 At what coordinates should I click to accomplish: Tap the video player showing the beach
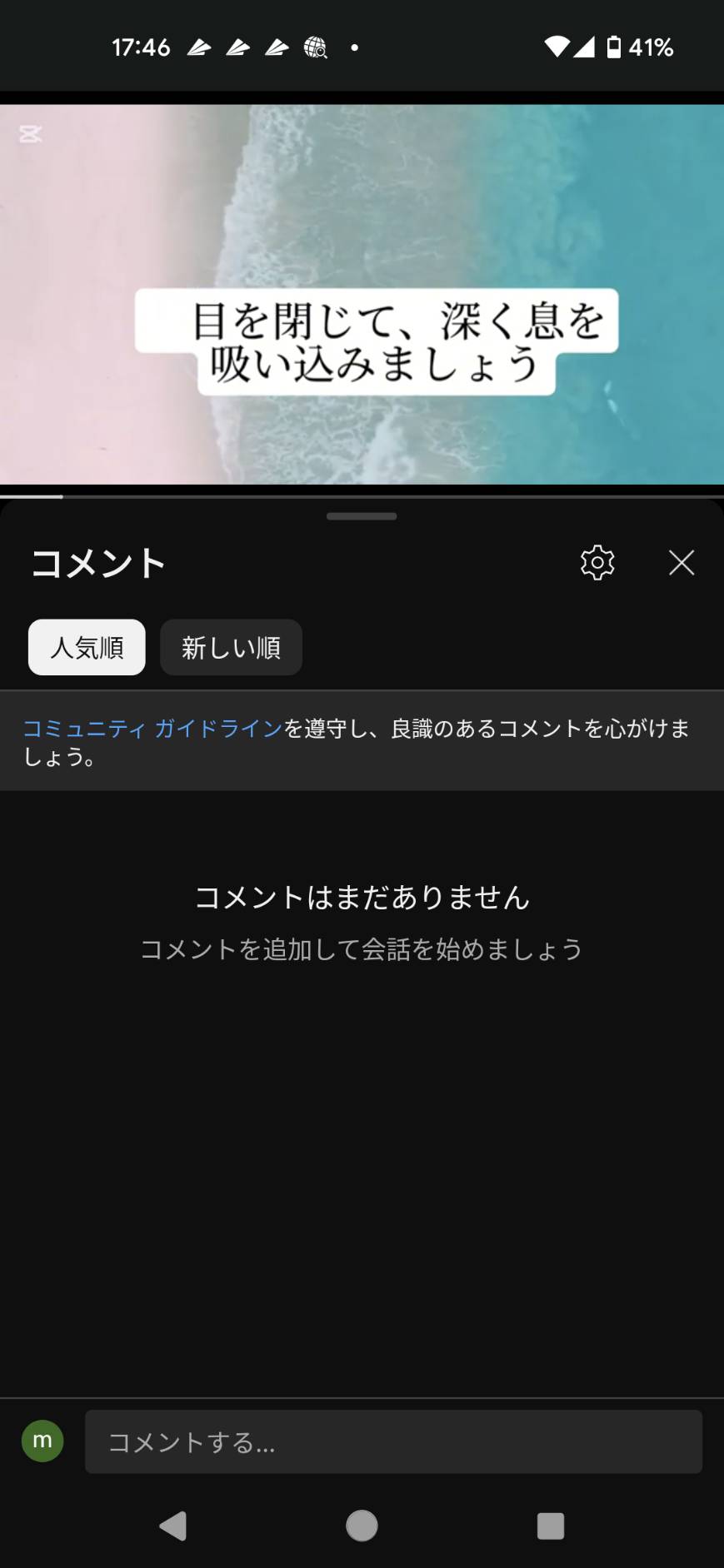[x=362, y=294]
